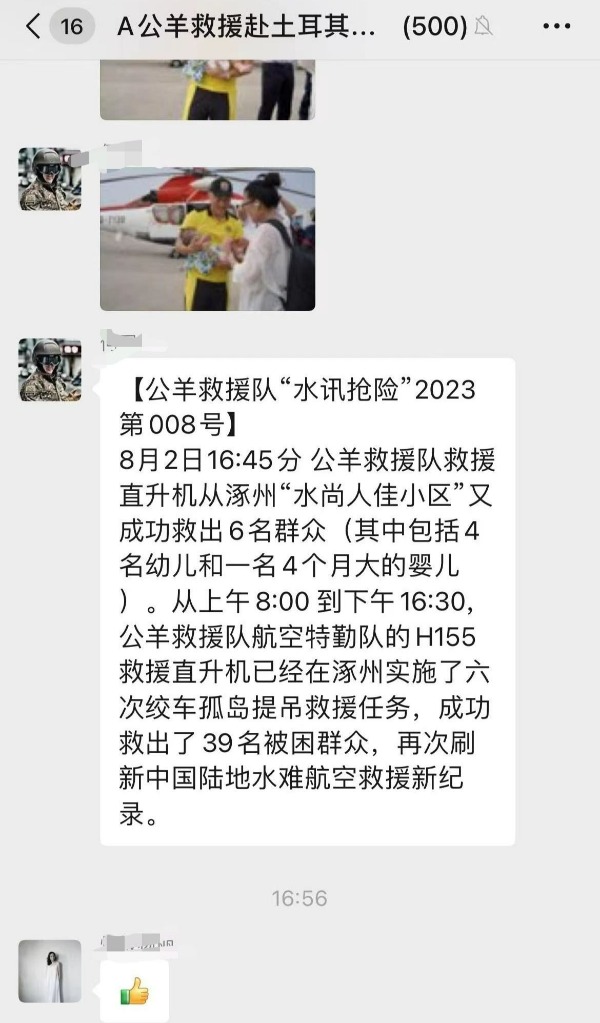Open the partially visible photo above
This screenshot has height=1023, width=600.
pyautogui.click(x=207, y=92)
